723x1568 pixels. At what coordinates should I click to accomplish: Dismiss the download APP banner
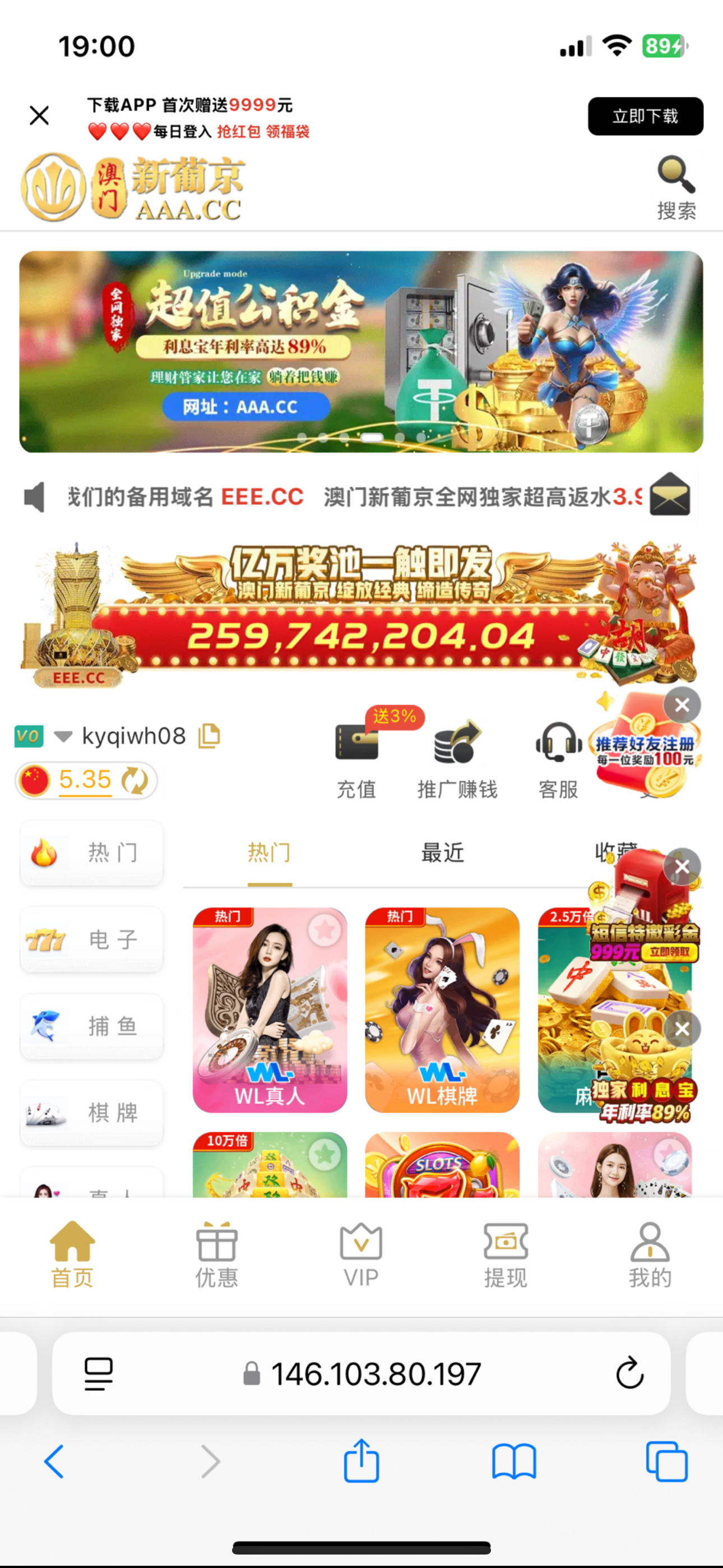40,115
